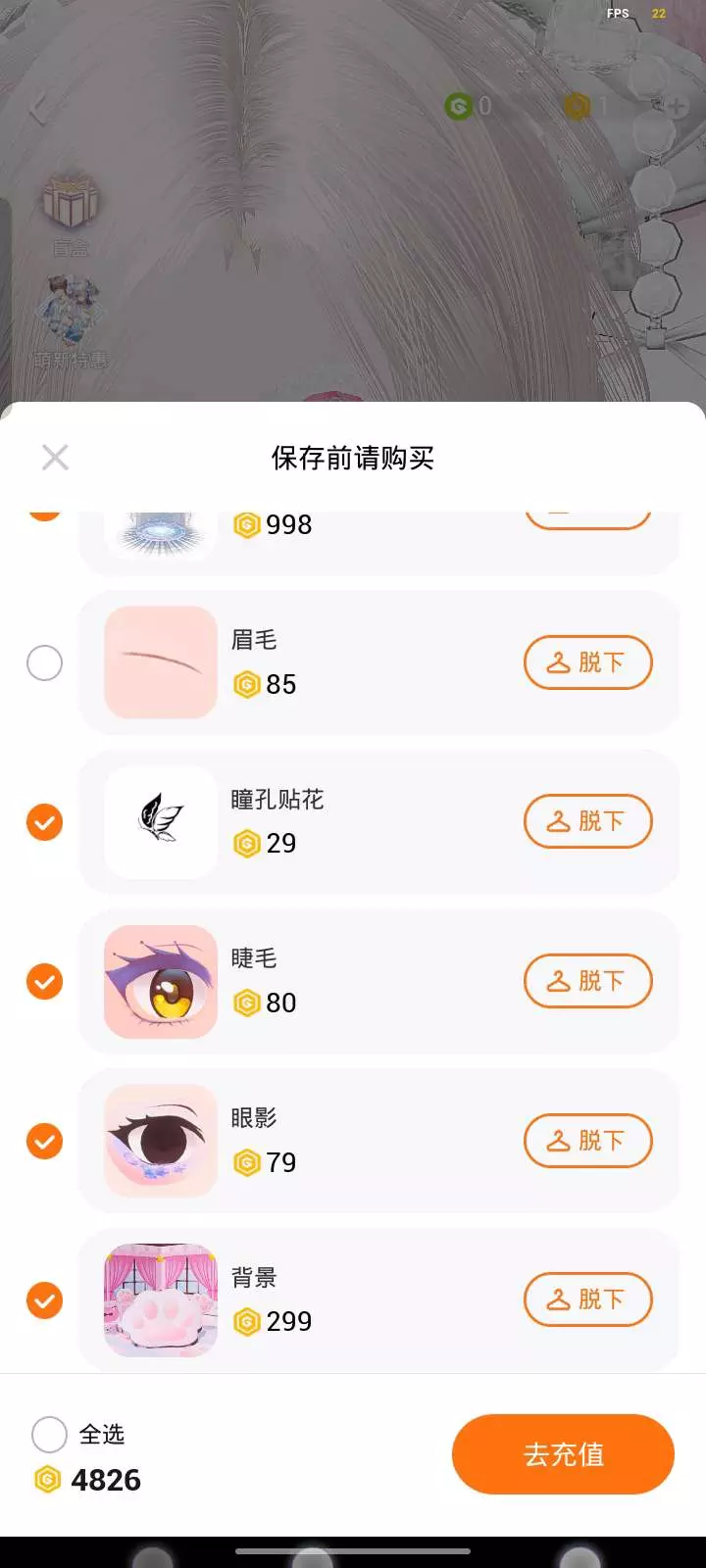Check the 眉毛 item checkbox
Screen dimensions: 706x1568
coord(44,663)
